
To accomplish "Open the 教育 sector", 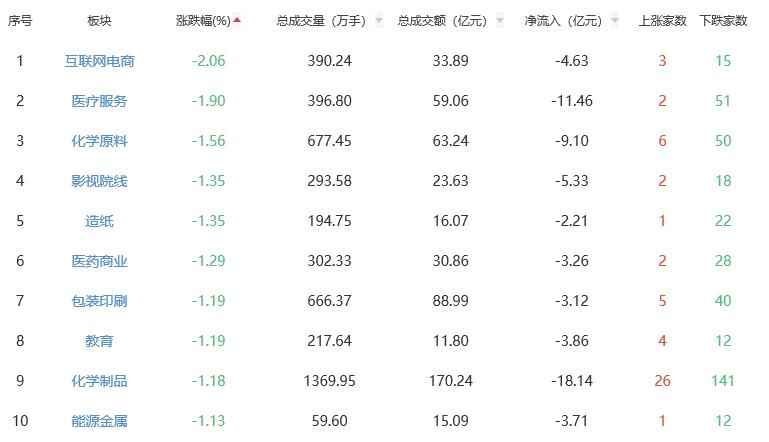I will [100, 341].
